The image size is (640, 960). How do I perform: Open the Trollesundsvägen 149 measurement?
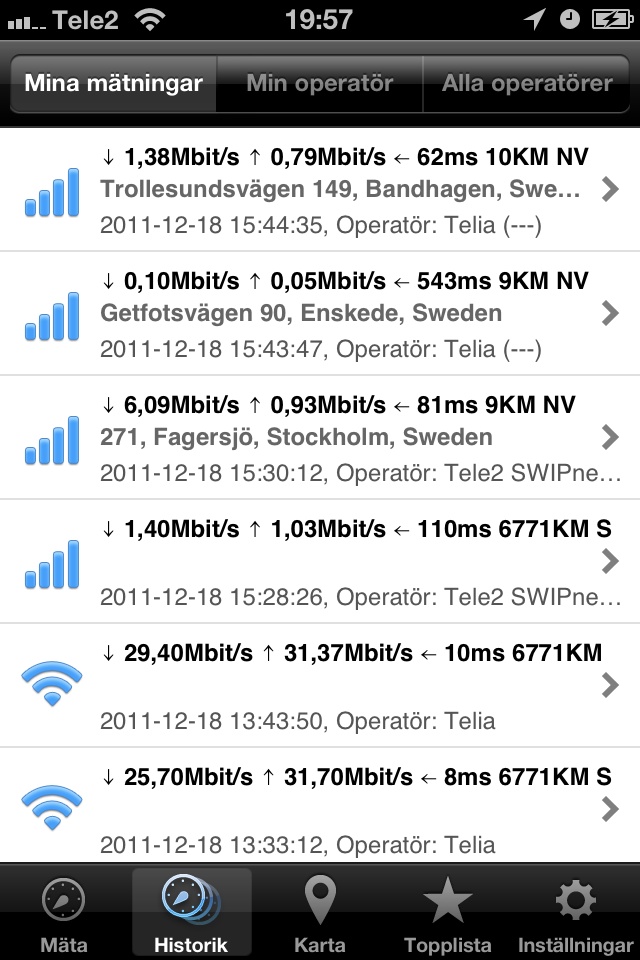tap(320, 189)
